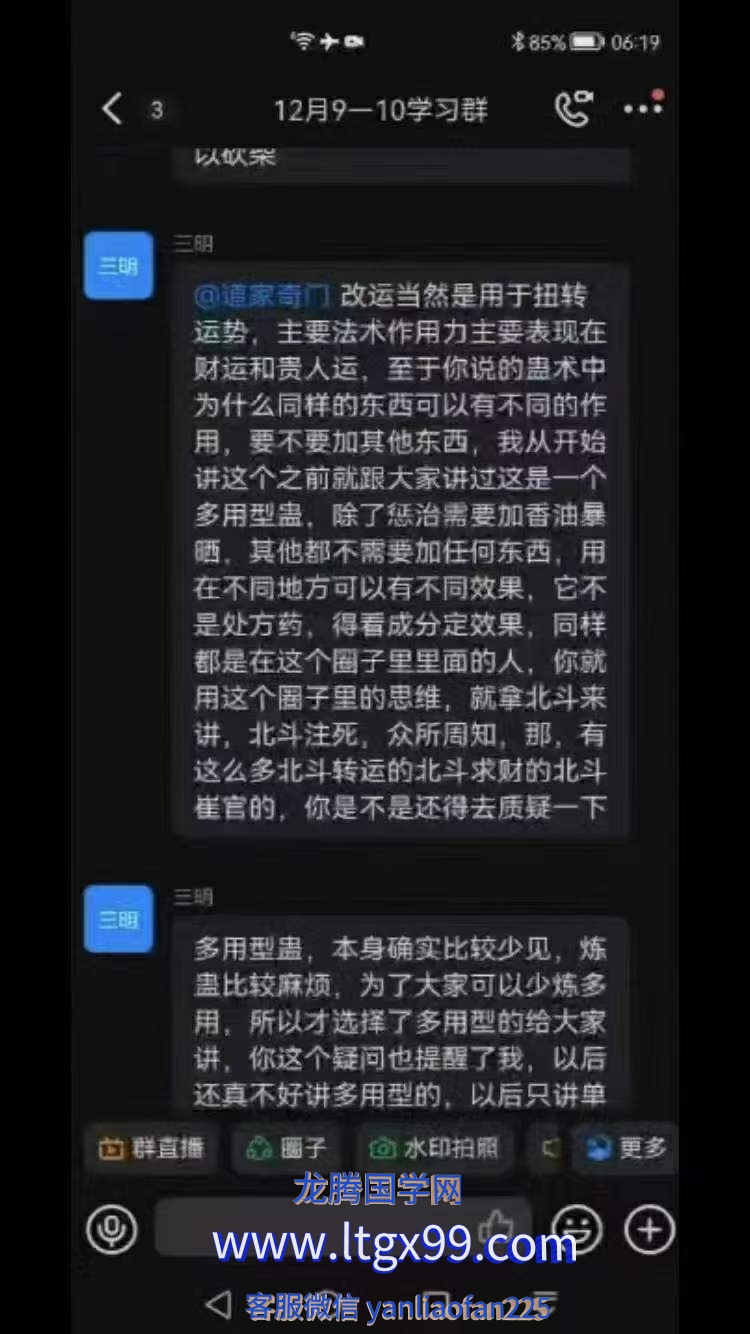Open the 群直播 shortcut

coord(151,1148)
